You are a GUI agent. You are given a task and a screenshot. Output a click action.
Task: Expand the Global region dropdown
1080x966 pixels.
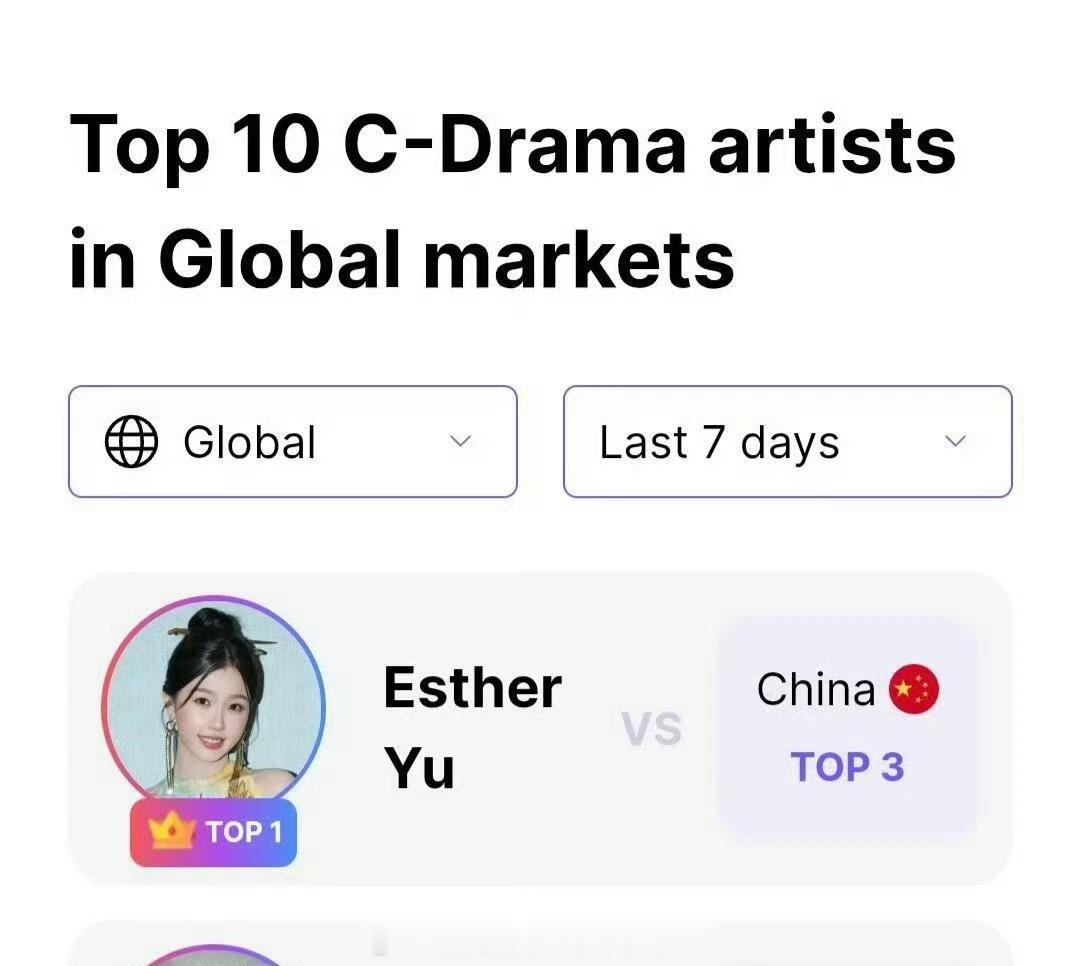coord(292,442)
